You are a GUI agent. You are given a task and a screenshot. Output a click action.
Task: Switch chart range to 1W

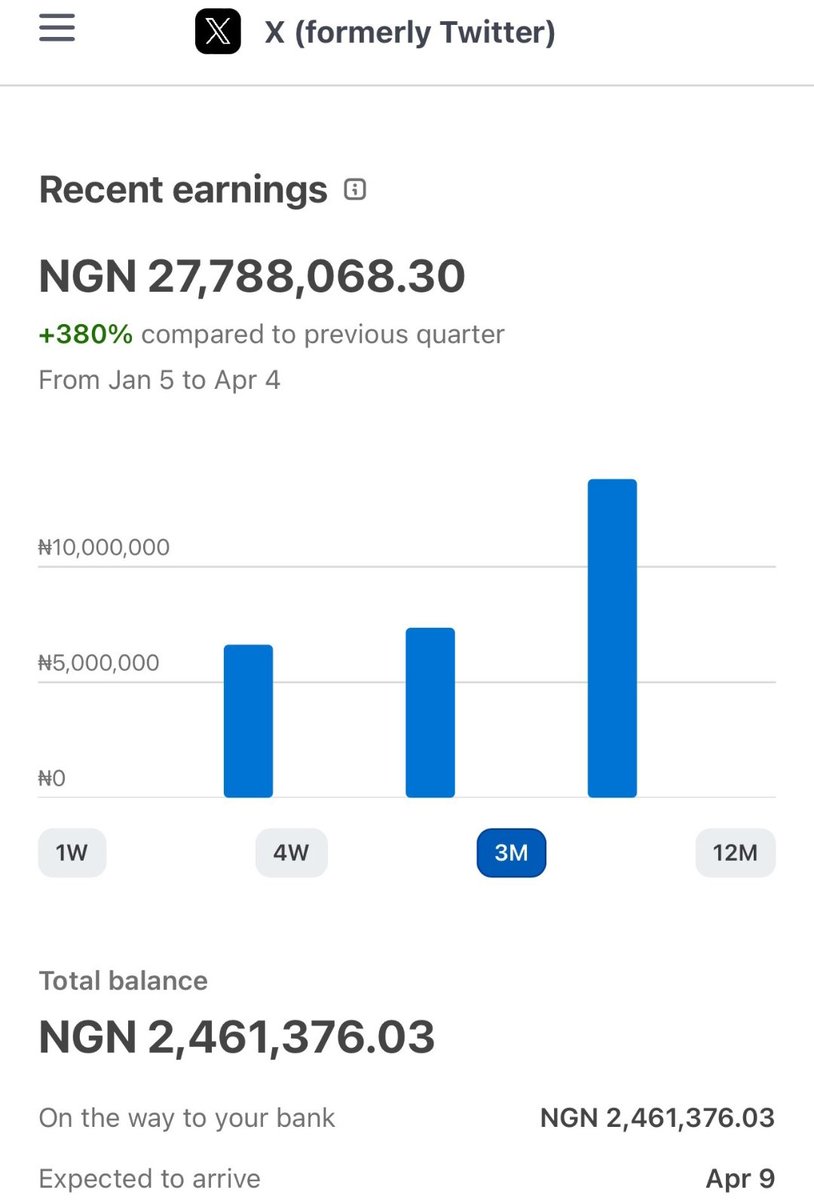pos(72,853)
